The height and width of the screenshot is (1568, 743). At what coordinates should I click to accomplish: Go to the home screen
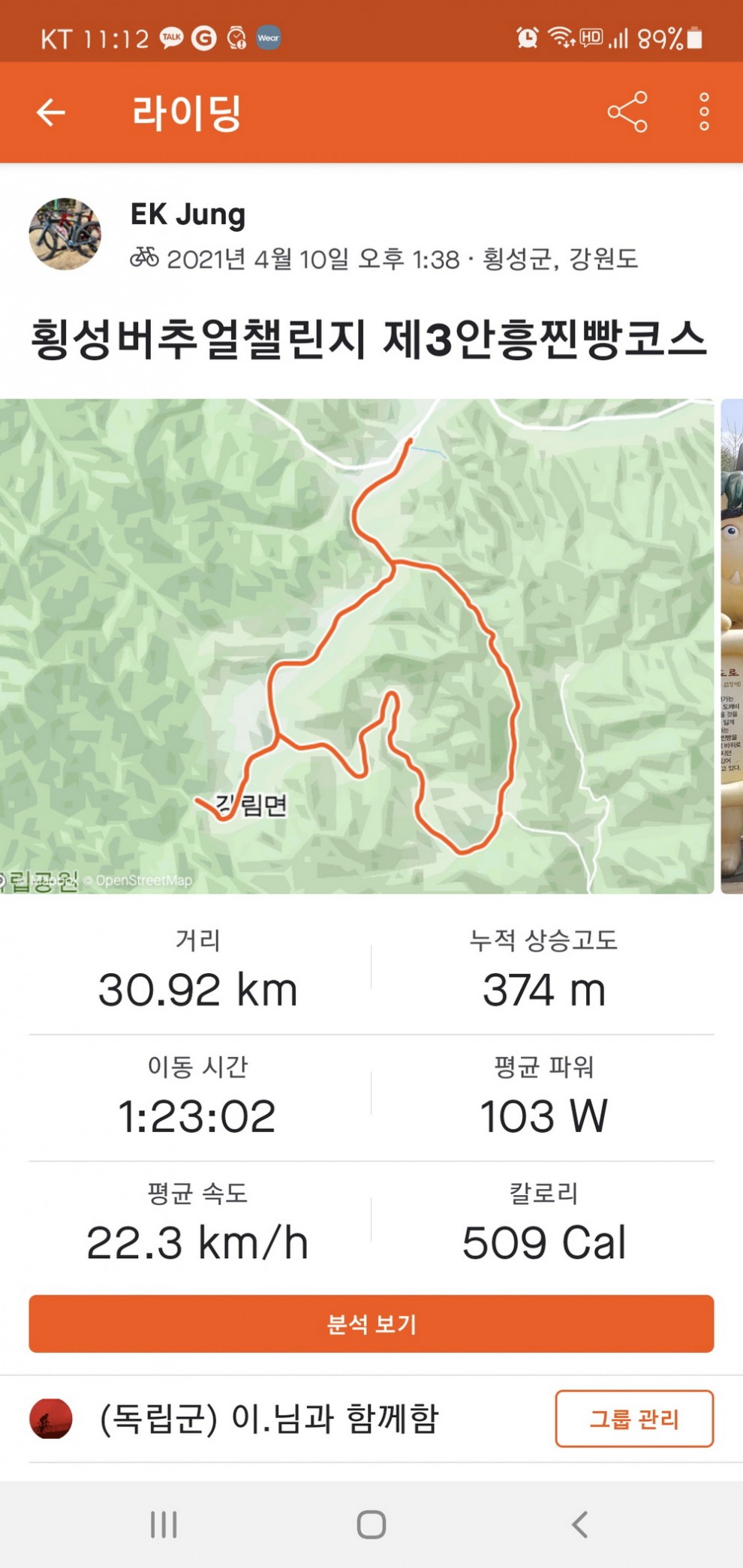[371, 1524]
